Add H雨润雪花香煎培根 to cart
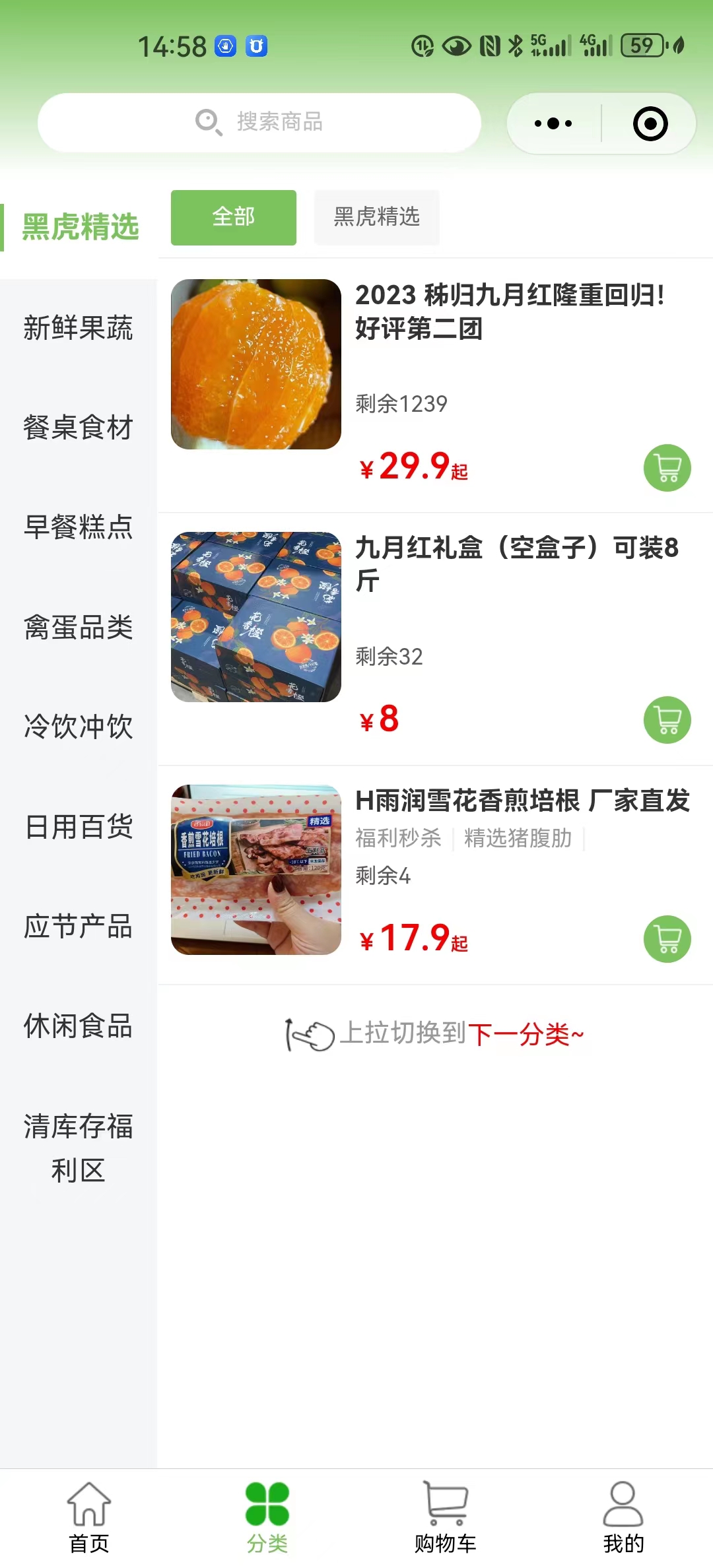The image size is (713, 1568). click(667, 939)
